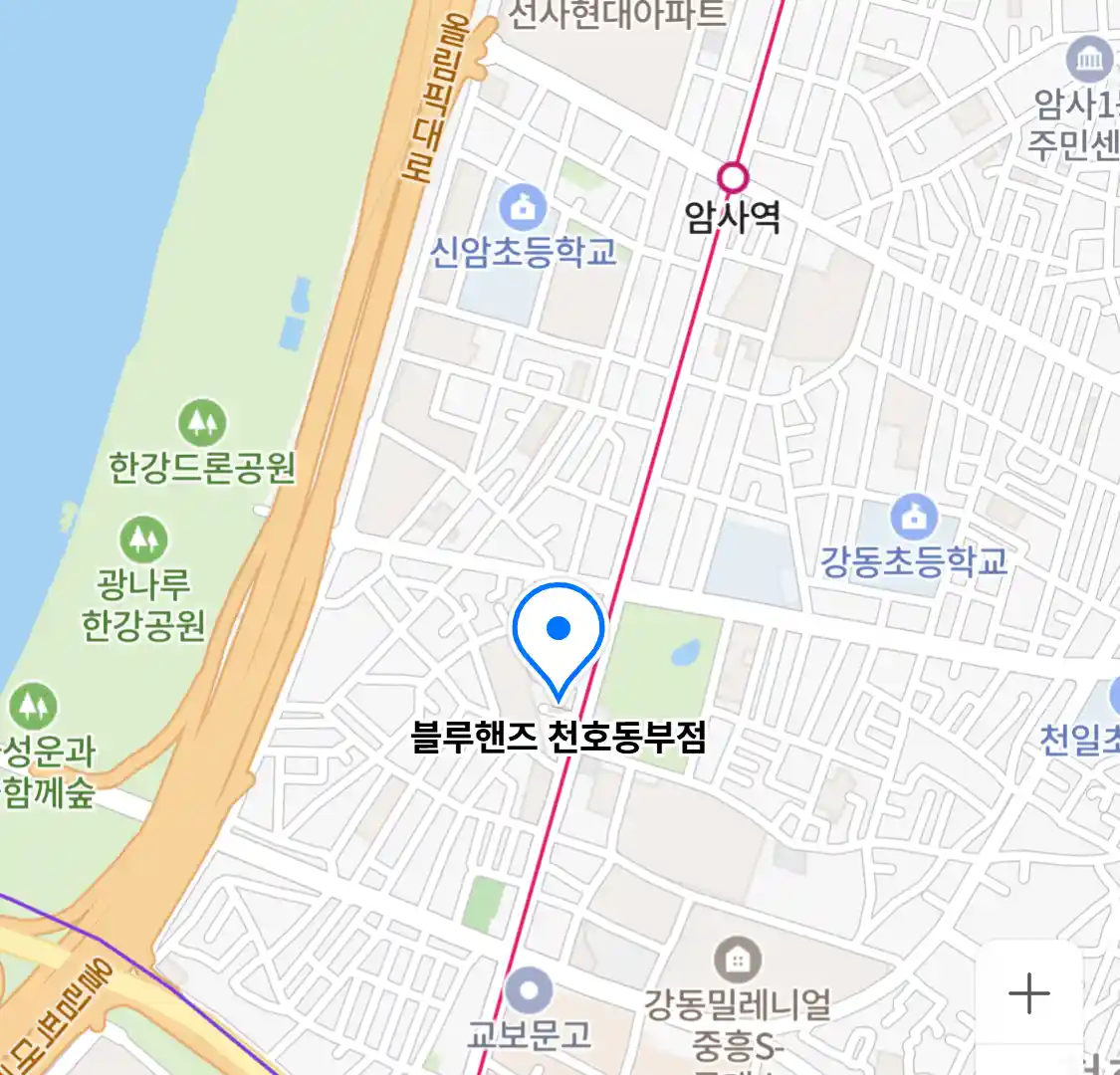This screenshot has height=1075, width=1120.
Task: Open the 신암초등학교 school marker
Action: 523,207
